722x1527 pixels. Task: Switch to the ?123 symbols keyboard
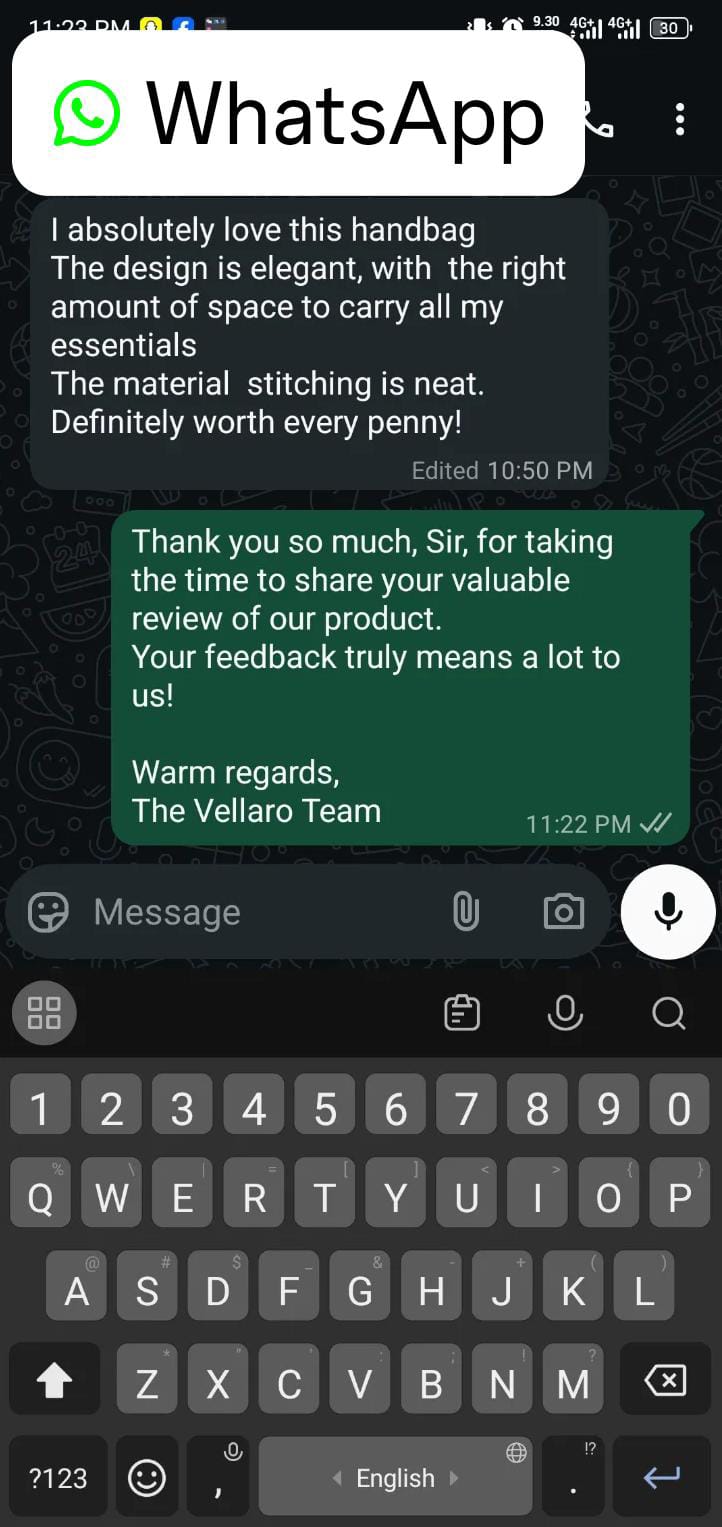pos(58,1478)
